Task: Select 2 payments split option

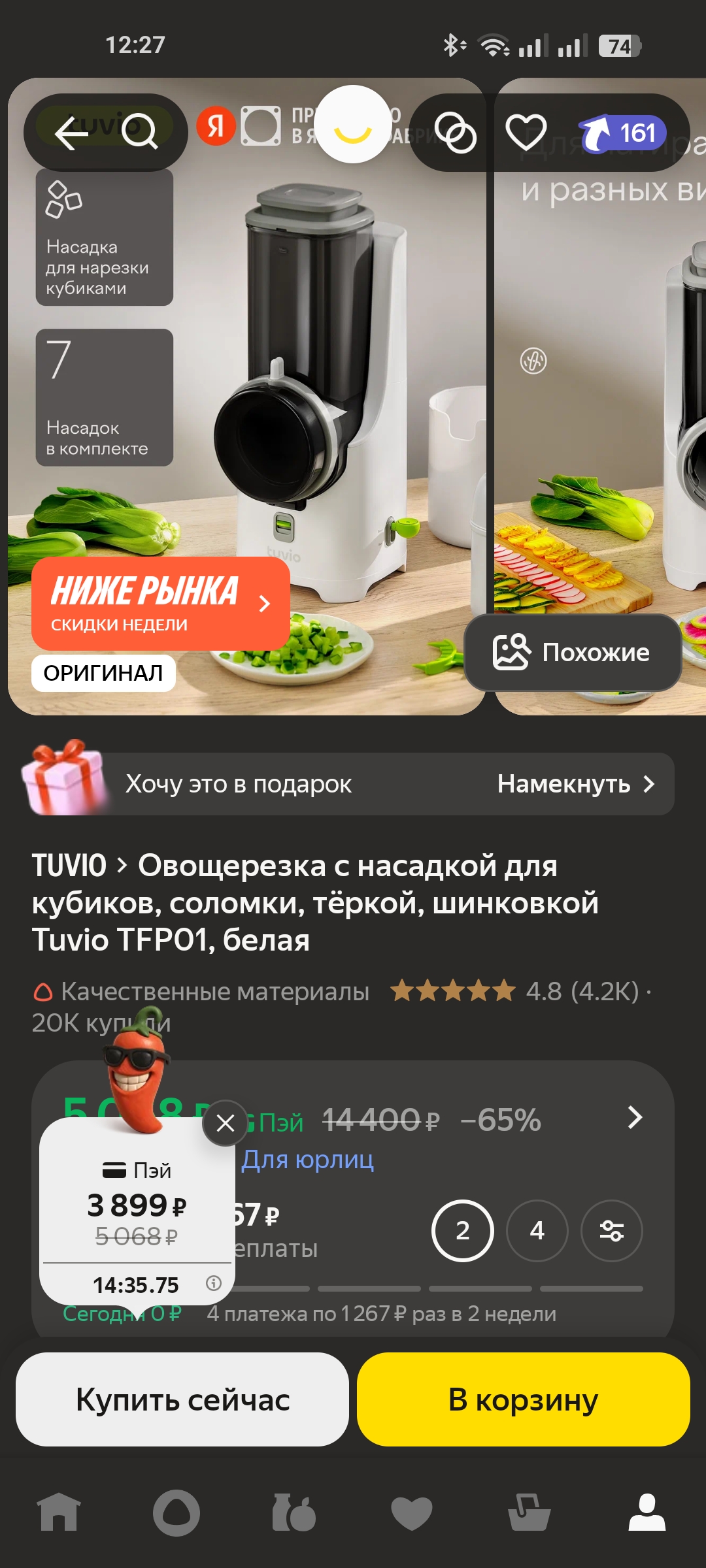Action: pyautogui.click(x=462, y=1231)
